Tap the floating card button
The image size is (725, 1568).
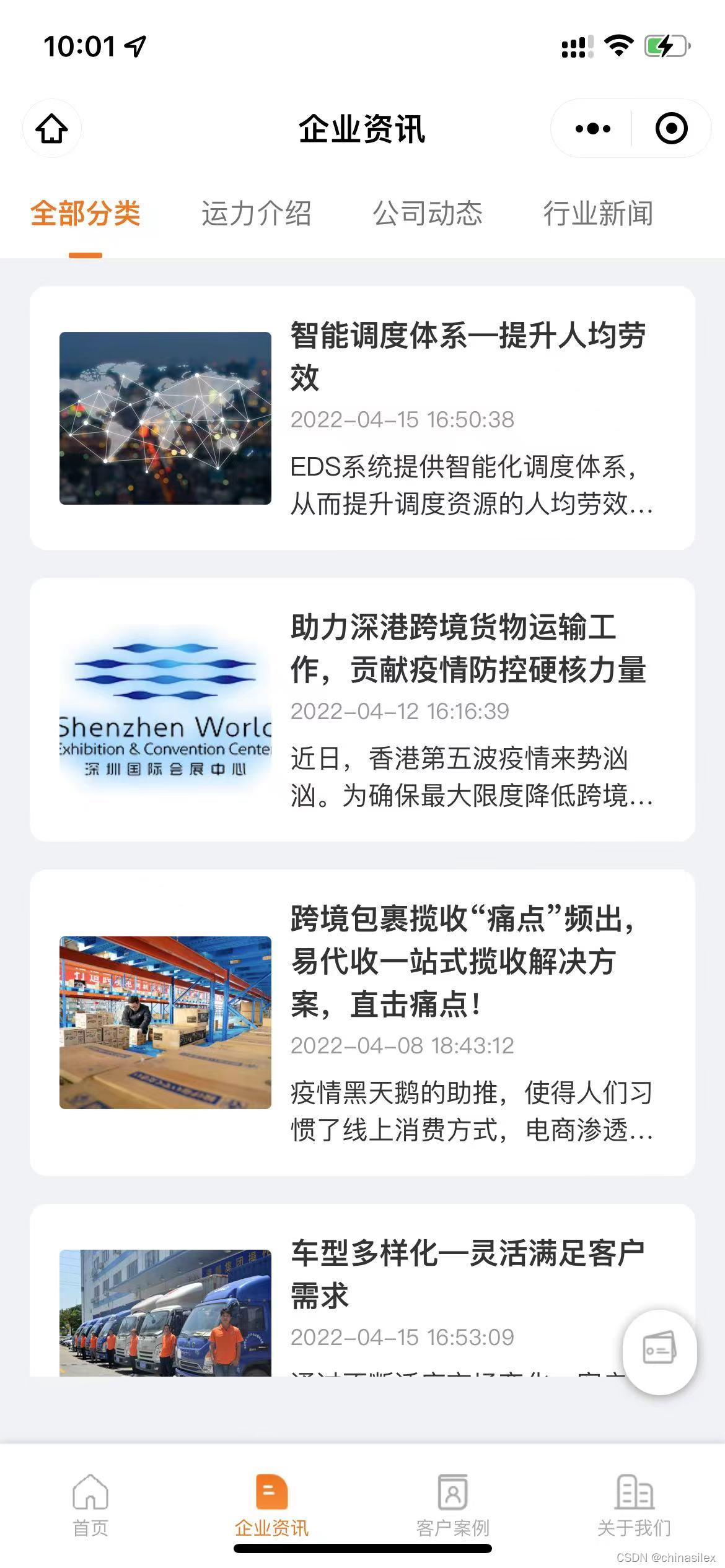pyautogui.click(x=659, y=1352)
